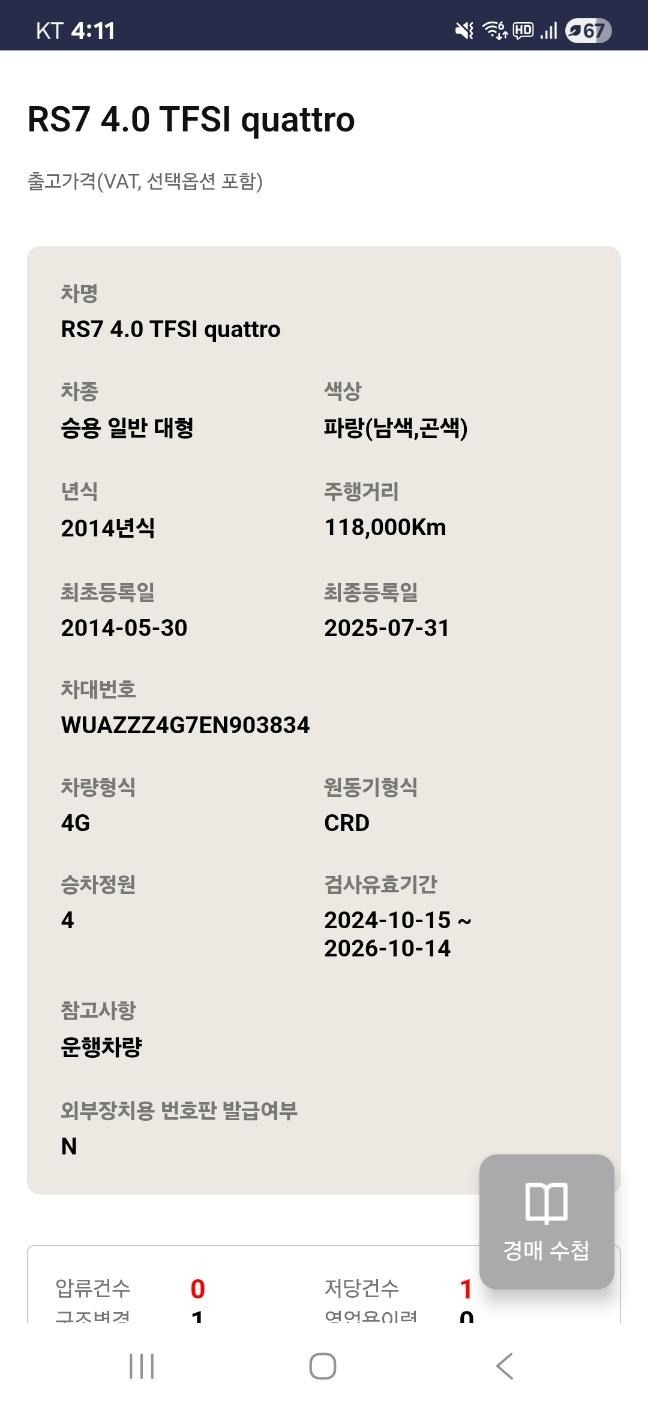
Task: Go back with system back button
Action: [x=505, y=1366]
